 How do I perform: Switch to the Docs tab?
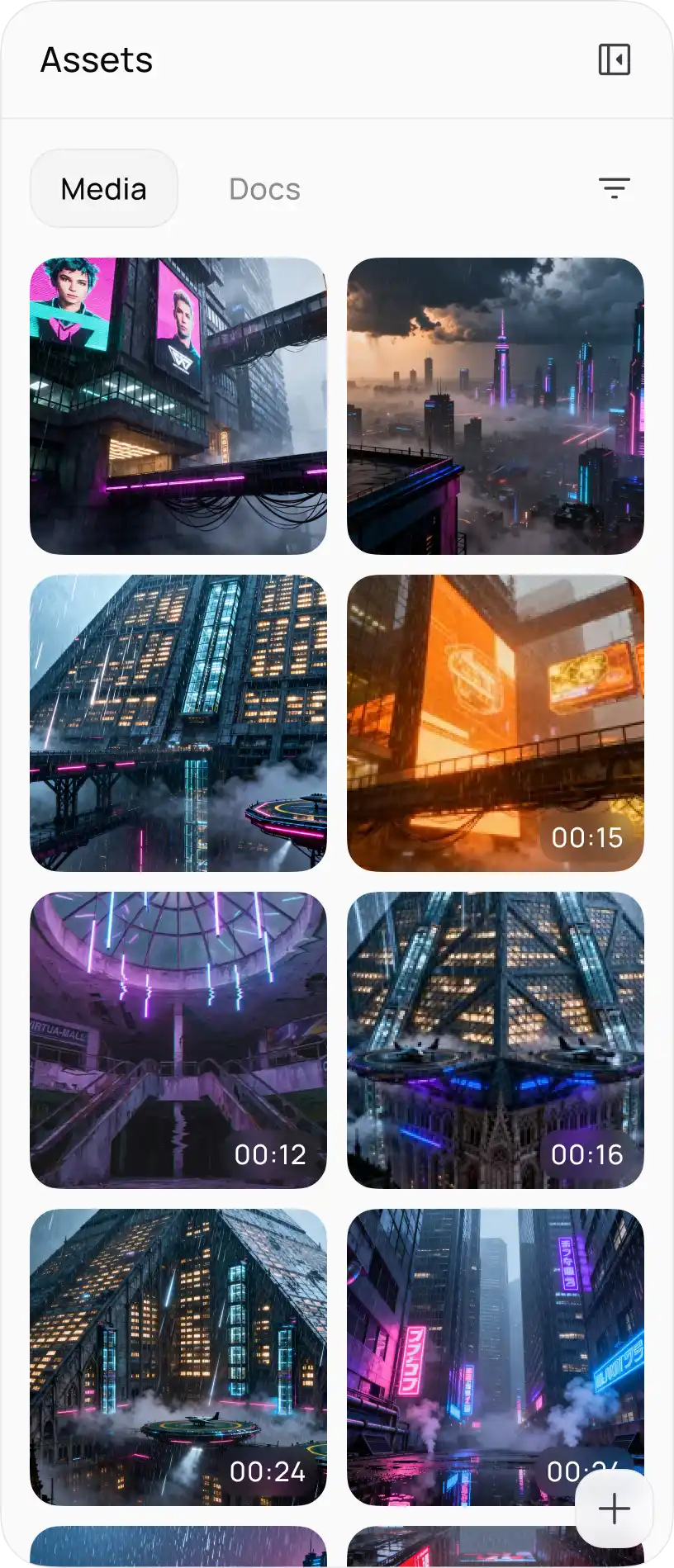264,189
